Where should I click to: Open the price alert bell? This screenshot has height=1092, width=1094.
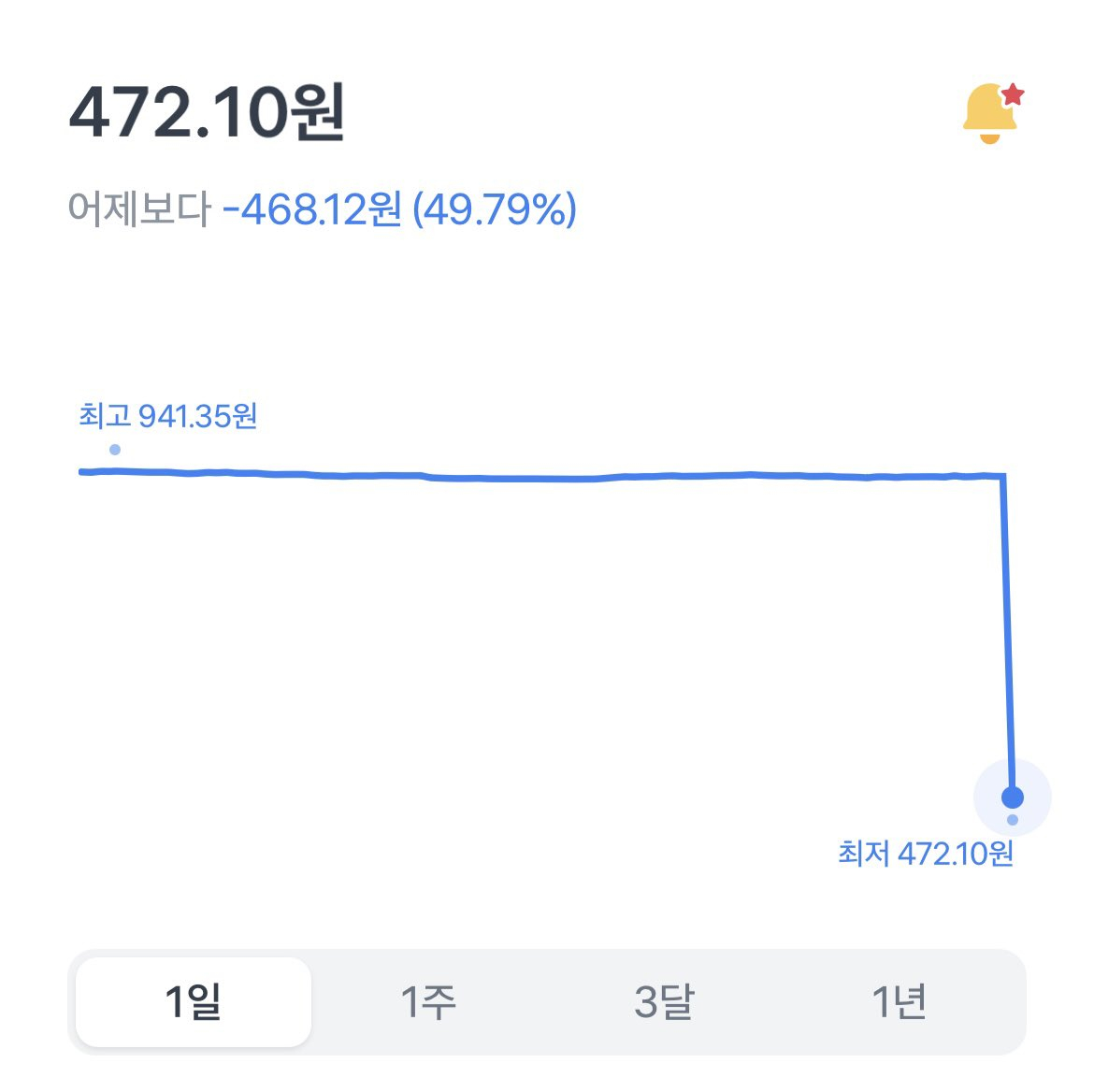[991, 113]
